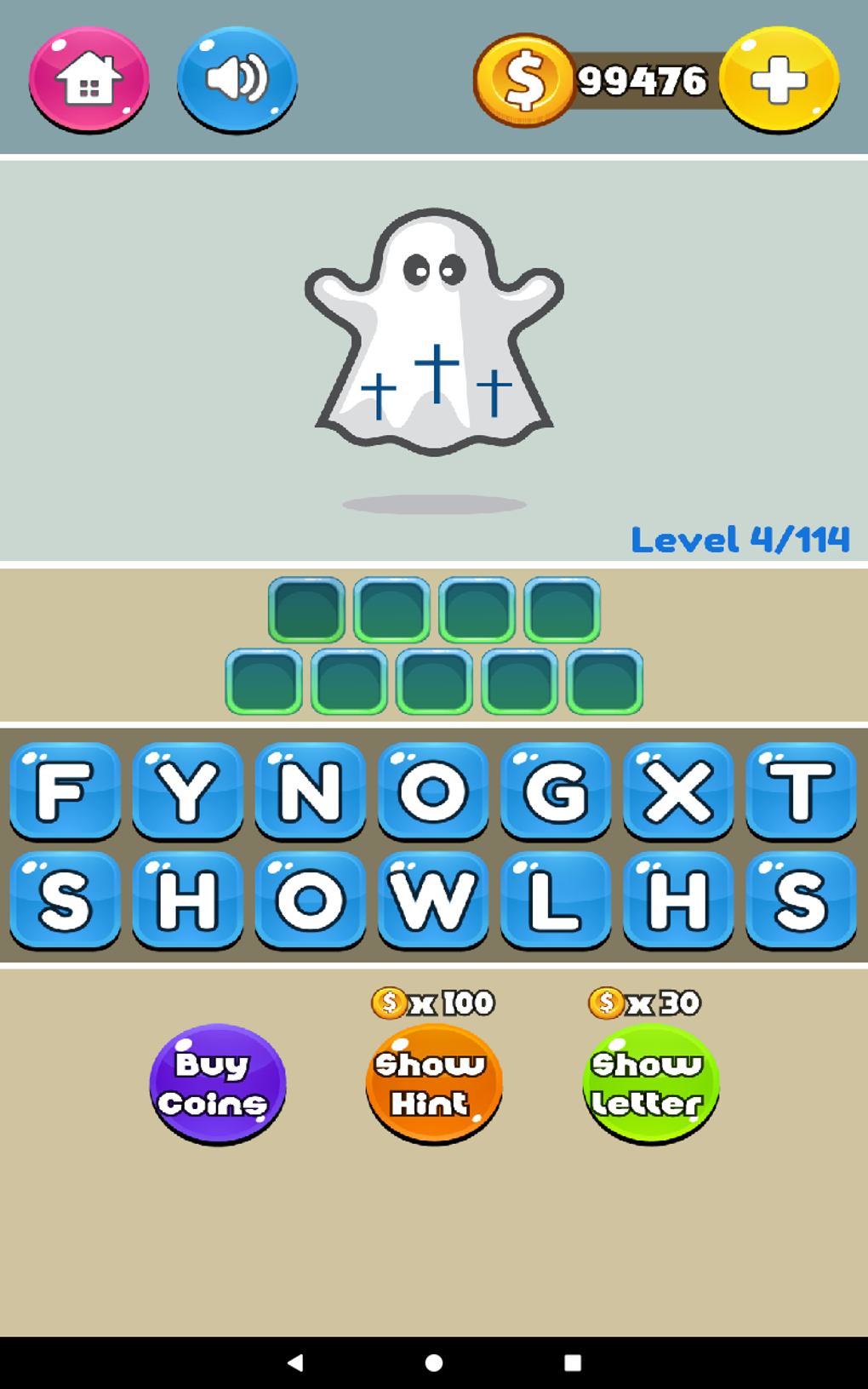868x1389 pixels.
Task: Select the letter G tile
Action: point(556,792)
